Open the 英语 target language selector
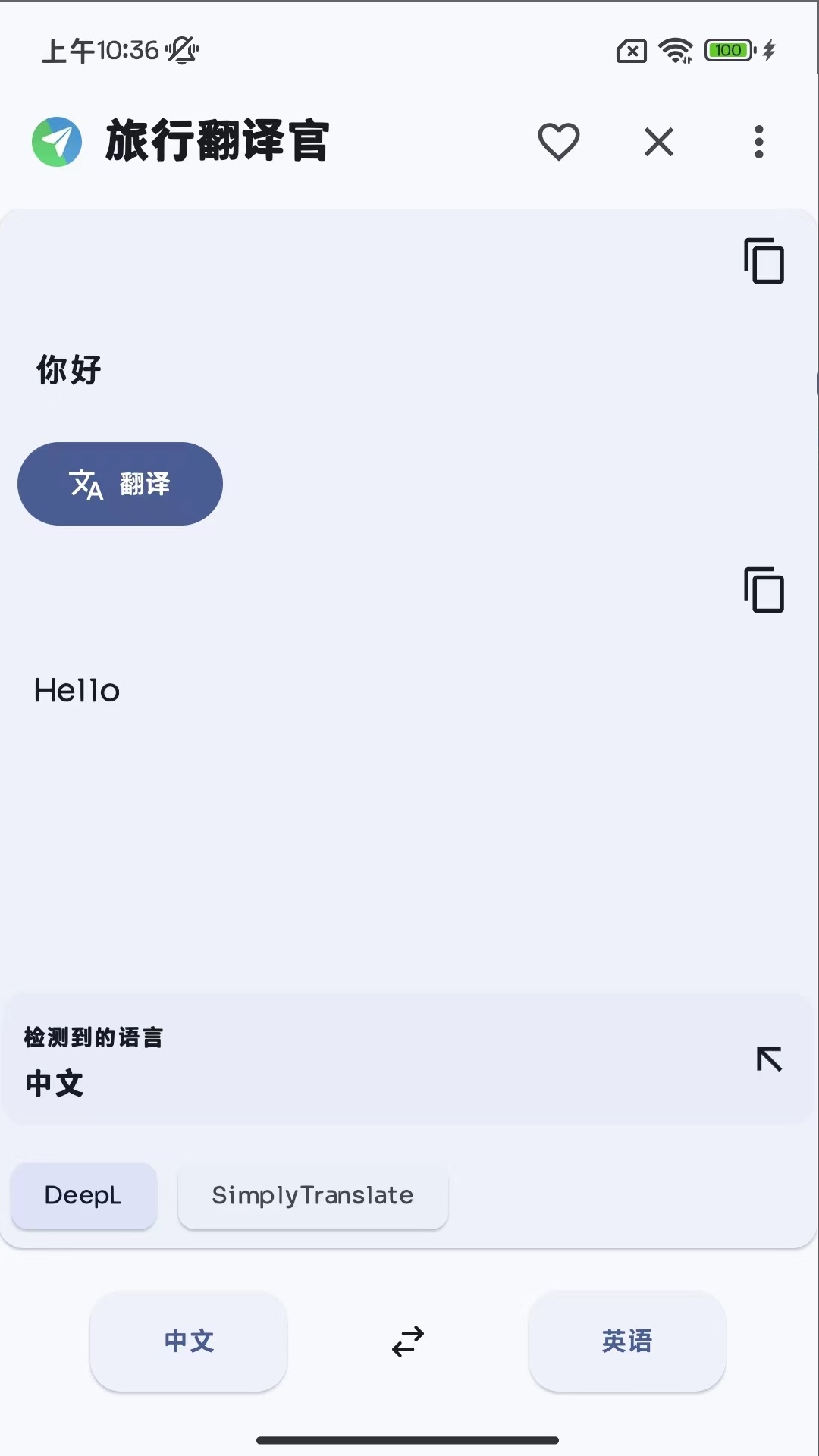This screenshot has height=1456, width=819. click(627, 1341)
